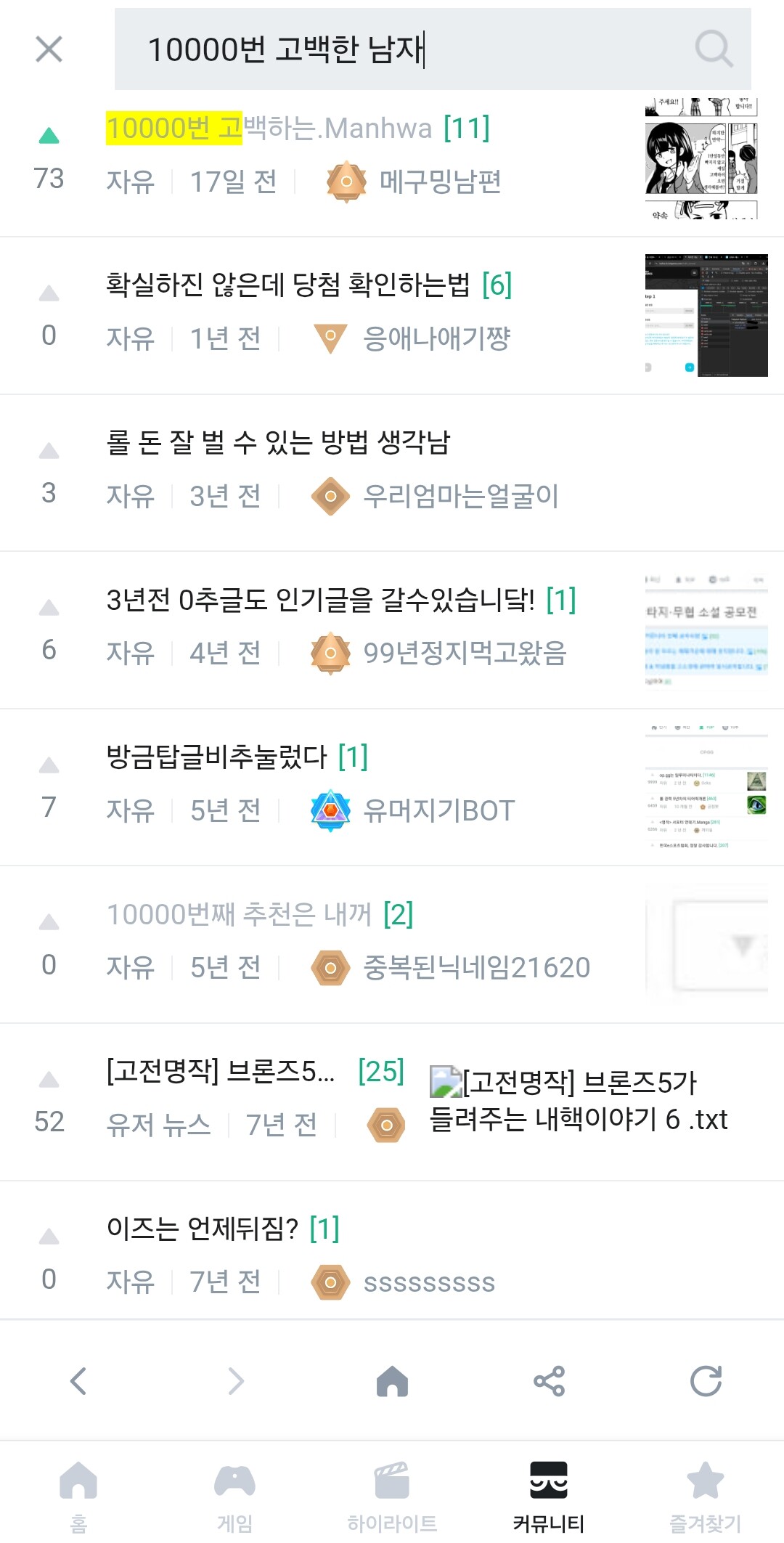The width and height of the screenshot is (784, 1543).
Task: Run search with the magnifier icon
Action: coord(713,49)
